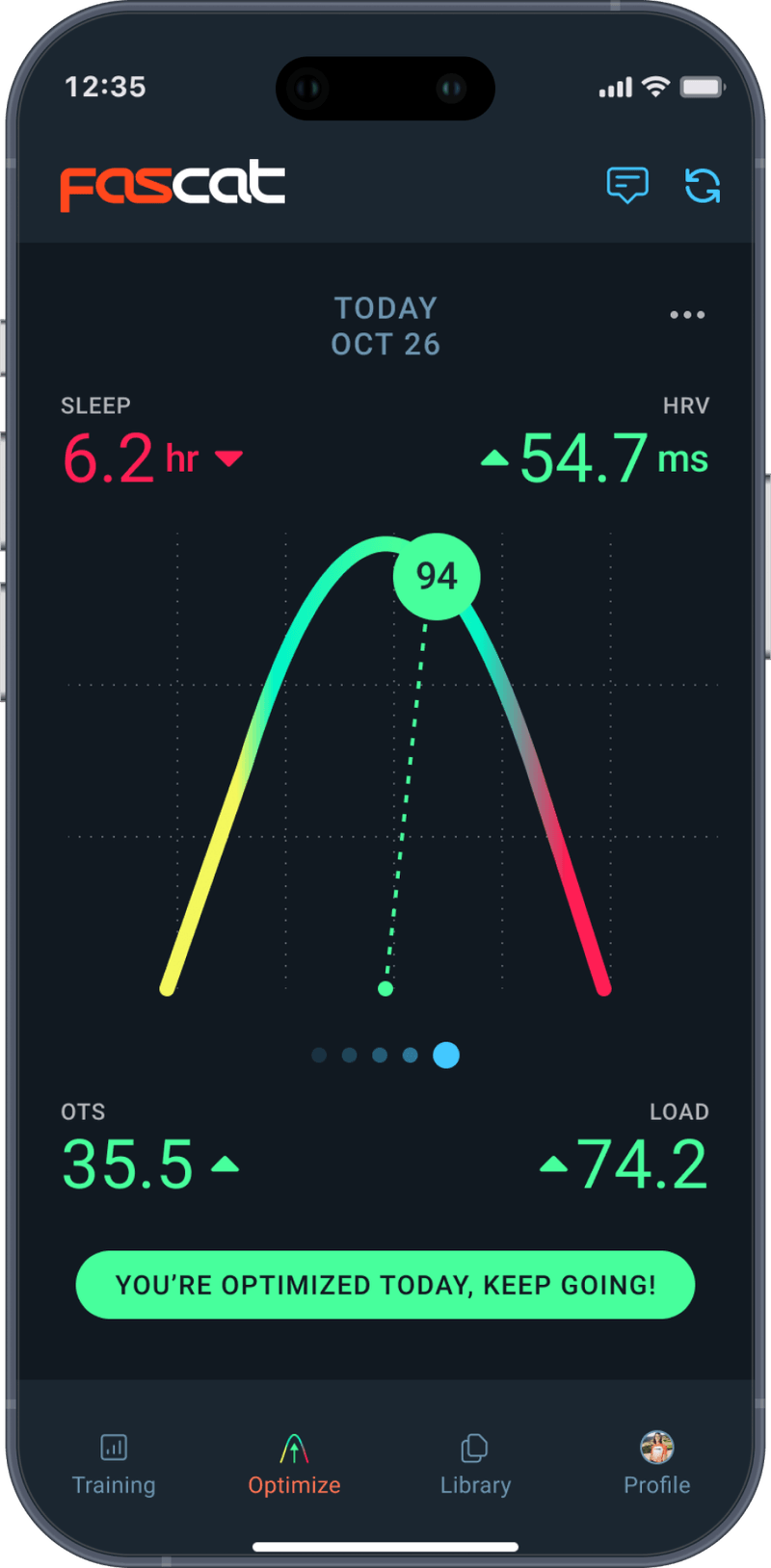
Task: Open the three-dot options menu
Action: 687,315
